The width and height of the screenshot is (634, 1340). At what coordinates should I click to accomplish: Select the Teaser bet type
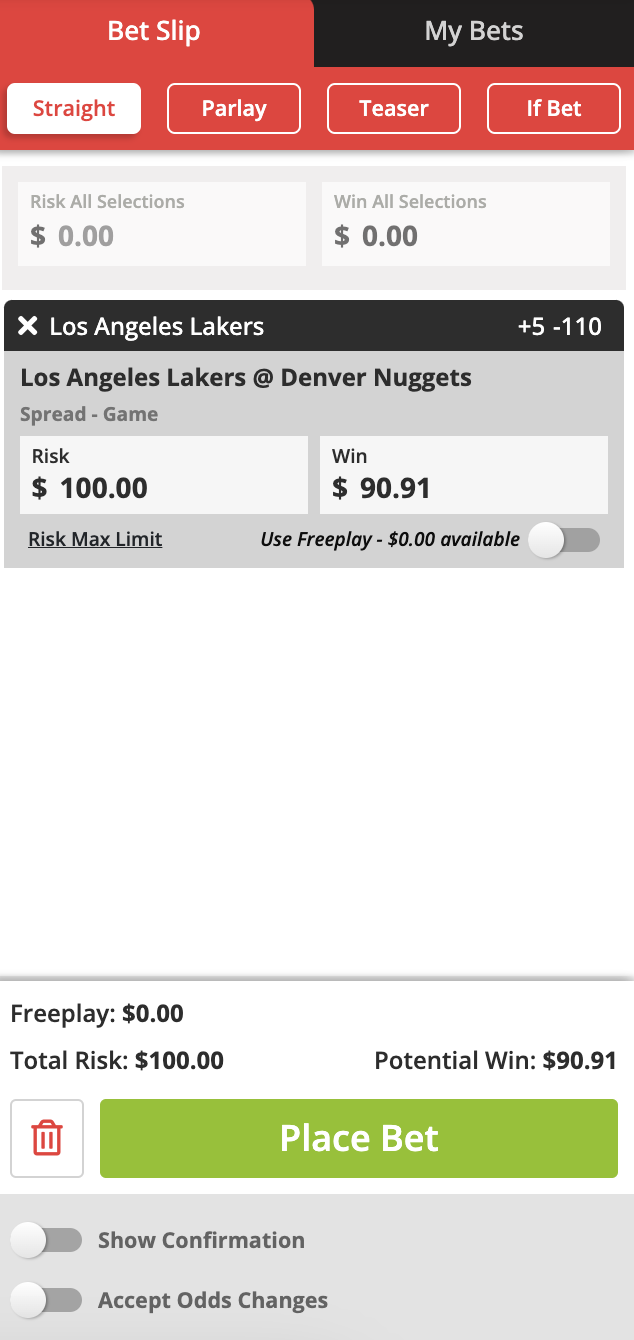[x=394, y=108]
